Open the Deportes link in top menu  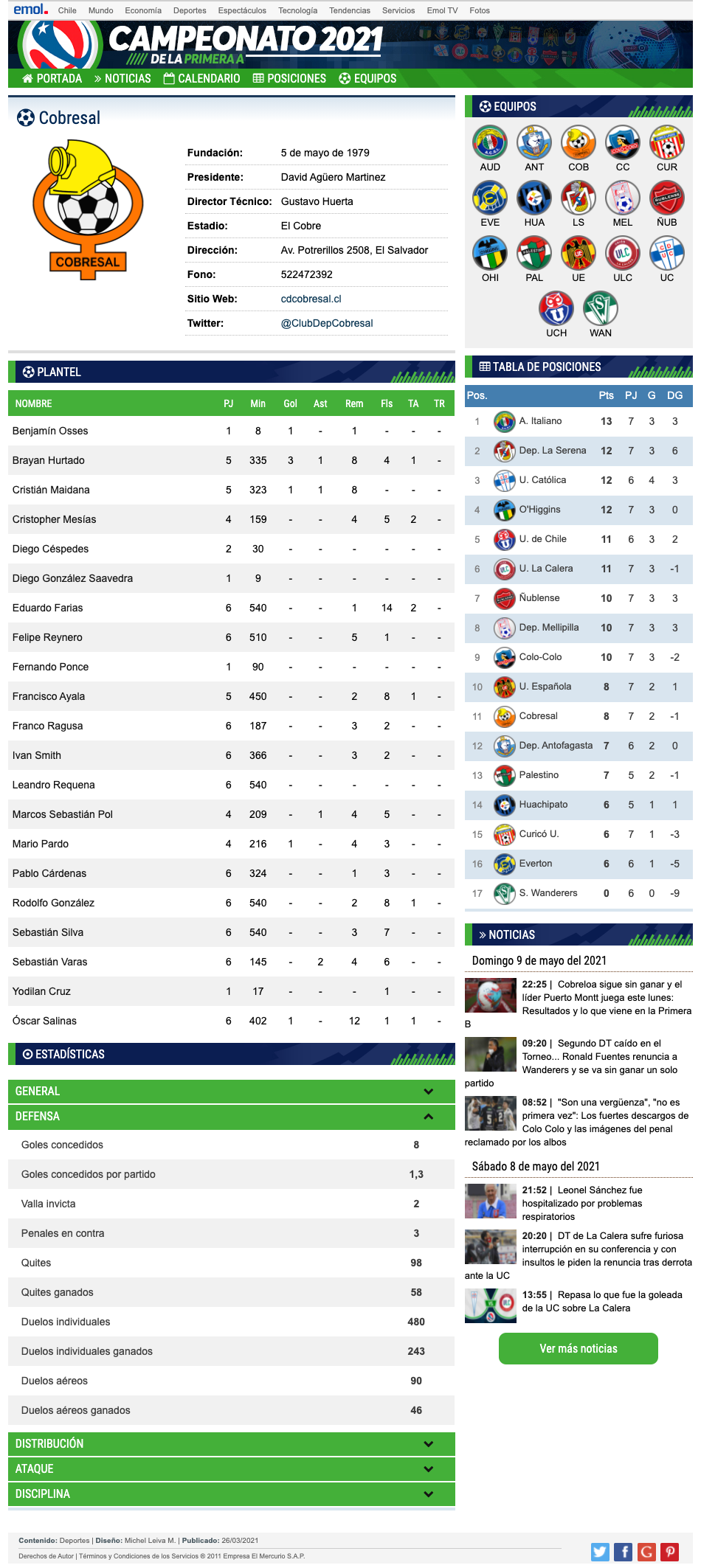point(190,10)
